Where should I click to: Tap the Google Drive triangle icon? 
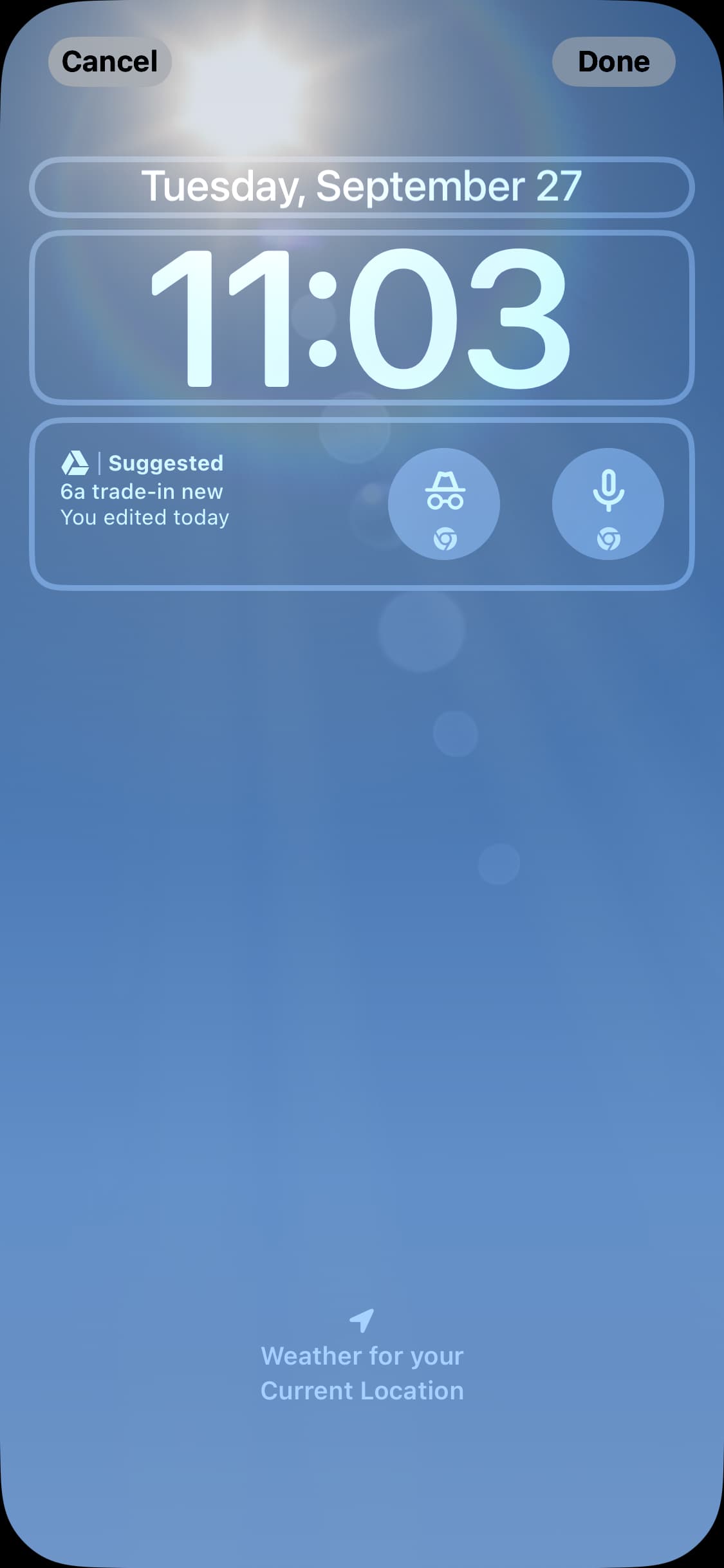tap(75, 462)
